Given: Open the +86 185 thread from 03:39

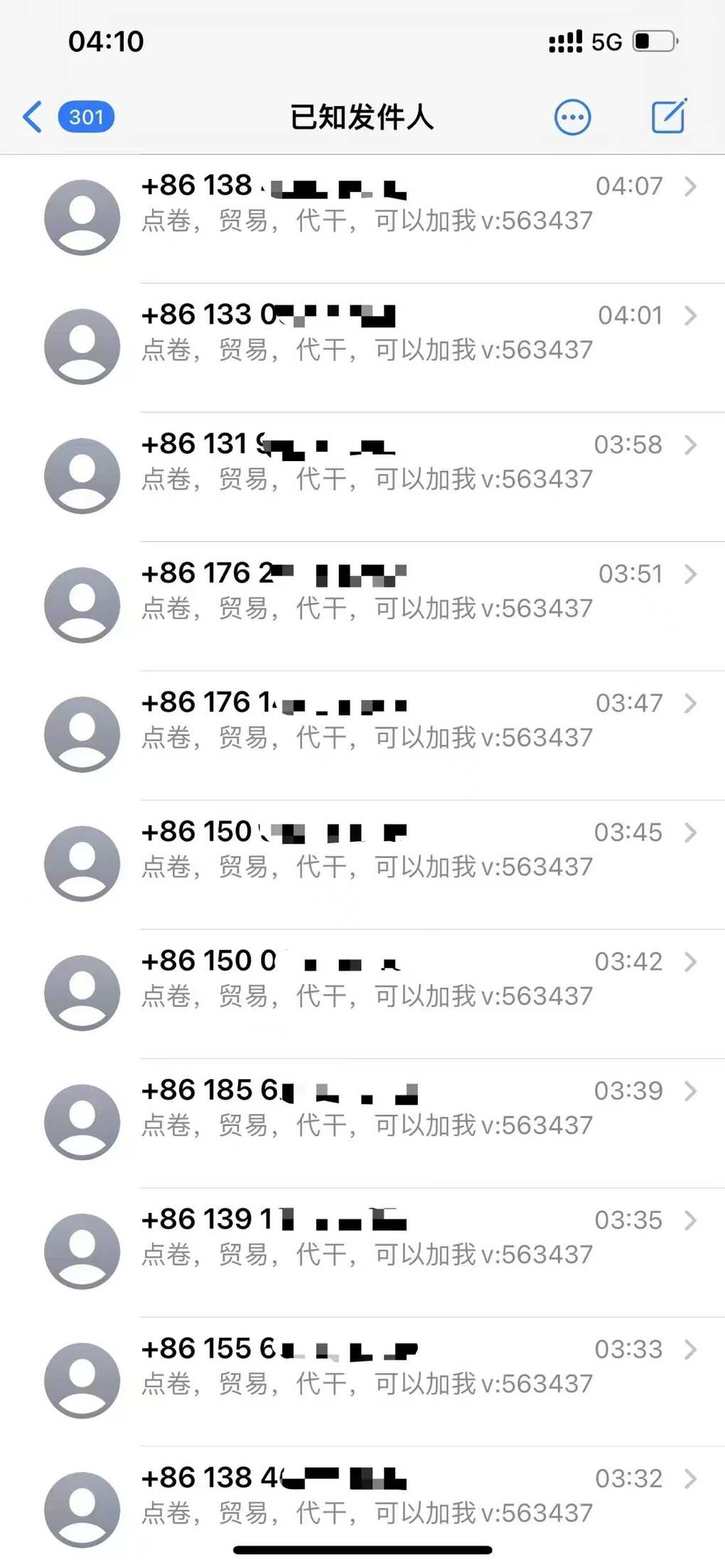Looking at the screenshot, I should point(362,1123).
